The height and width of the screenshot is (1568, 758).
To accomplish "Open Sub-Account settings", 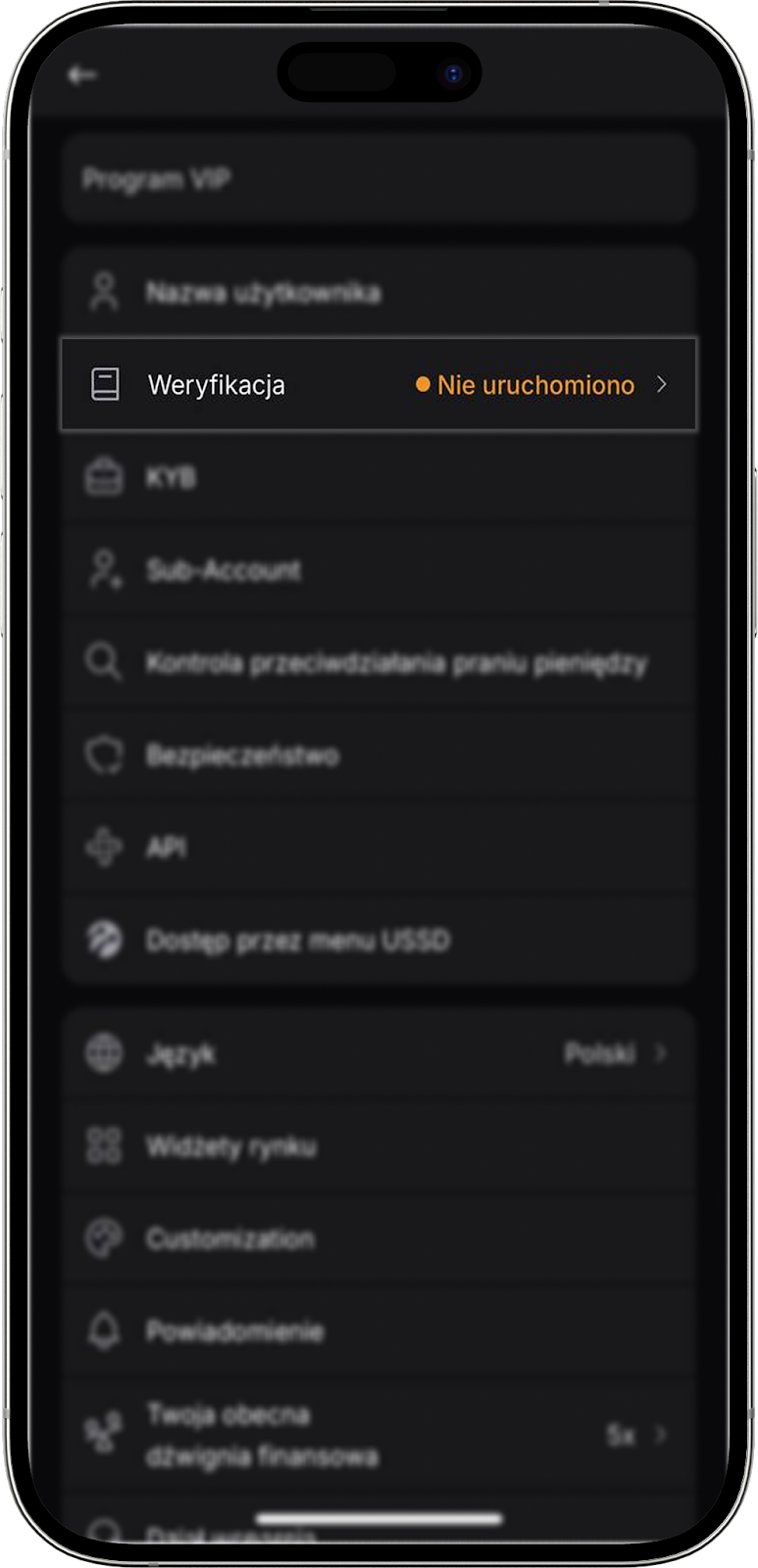I will click(x=378, y=570).
